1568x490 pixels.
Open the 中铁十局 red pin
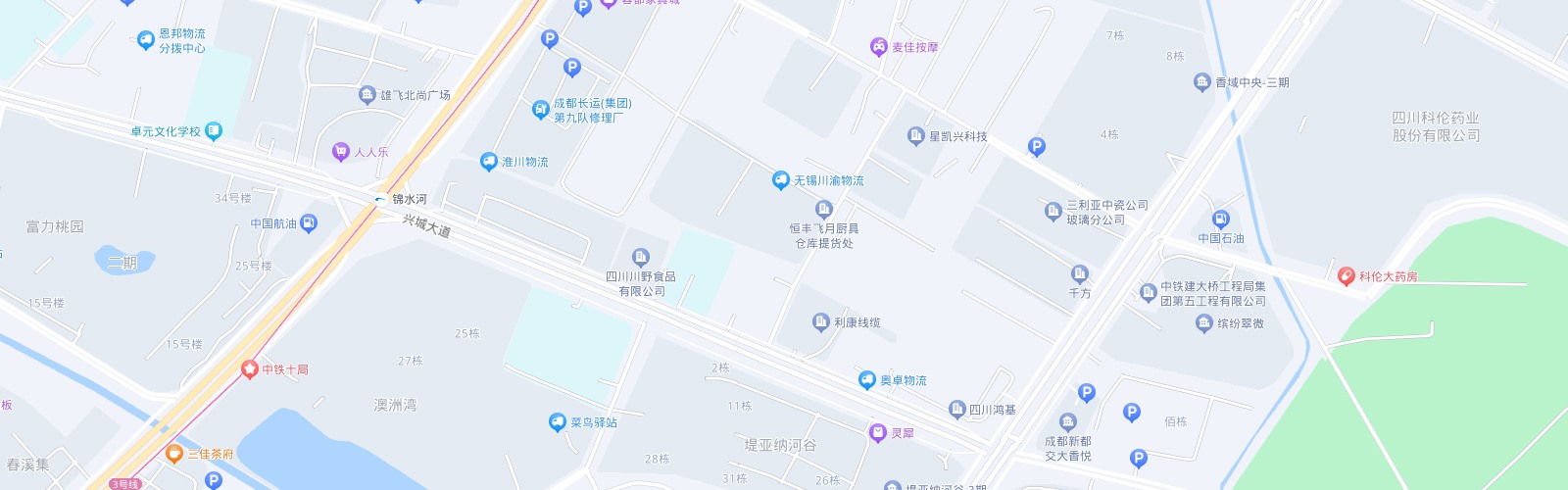tap(250, 369)
